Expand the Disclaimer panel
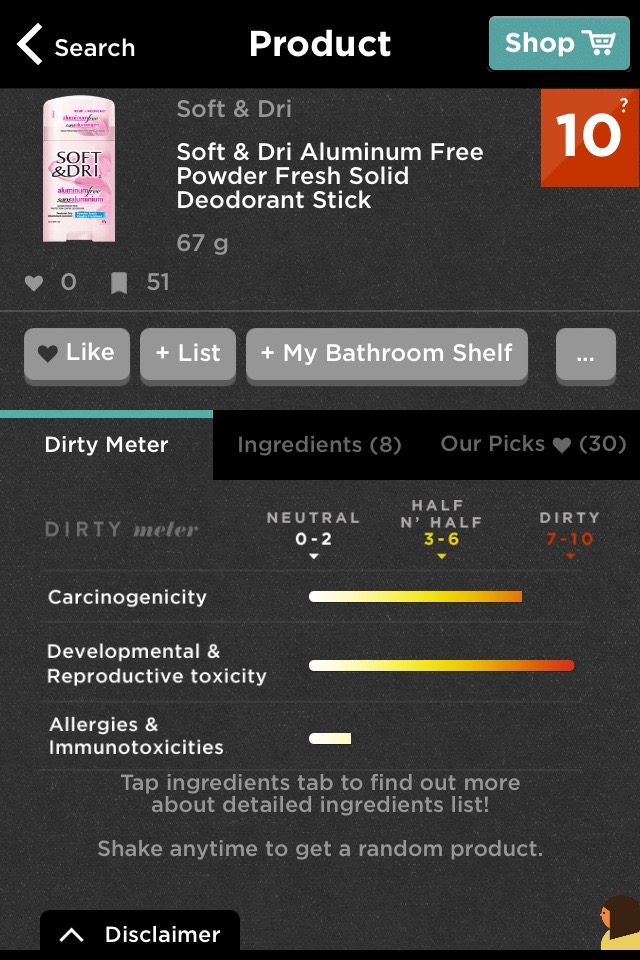The height and width of the screenshot is (960, 640). click(140, 934)
